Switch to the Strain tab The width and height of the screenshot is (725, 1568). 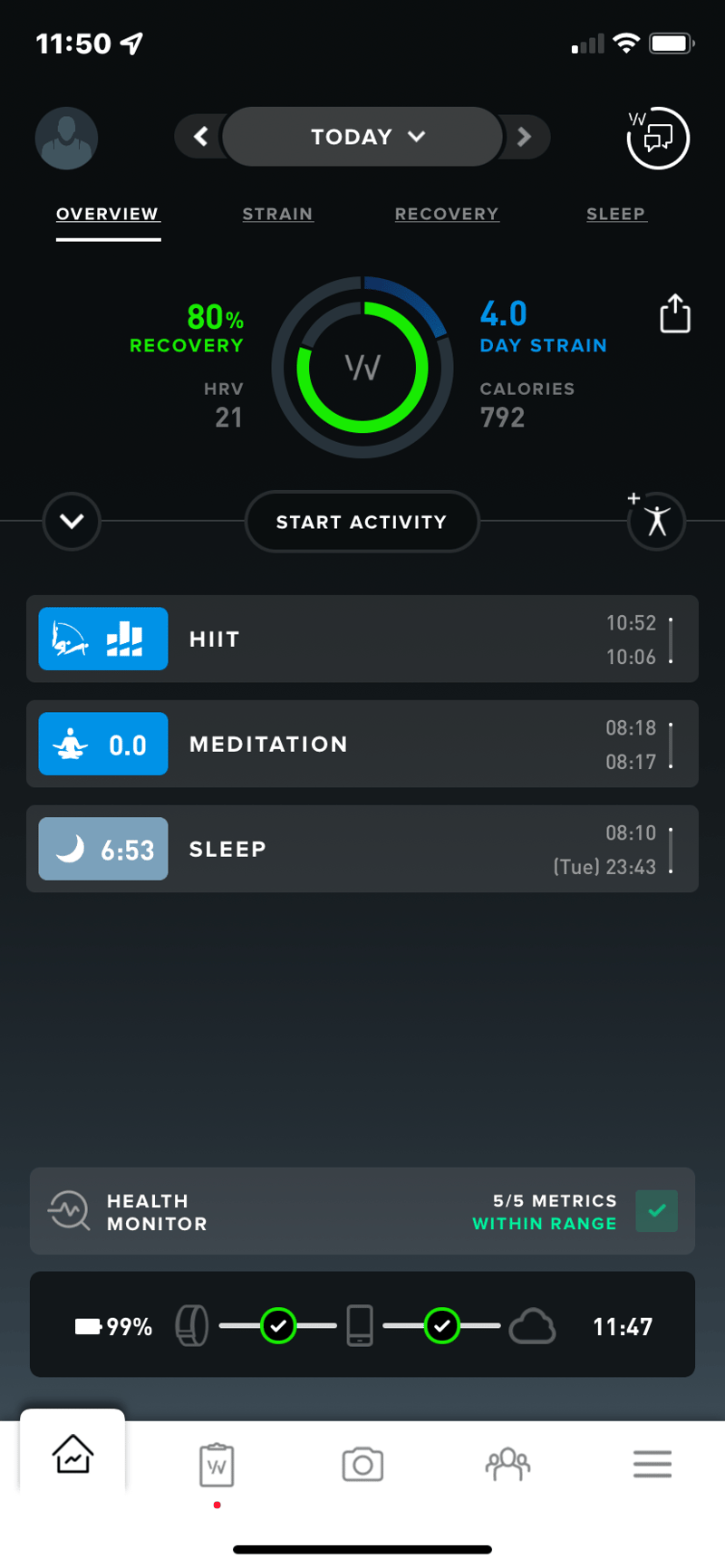pos(277,214)
